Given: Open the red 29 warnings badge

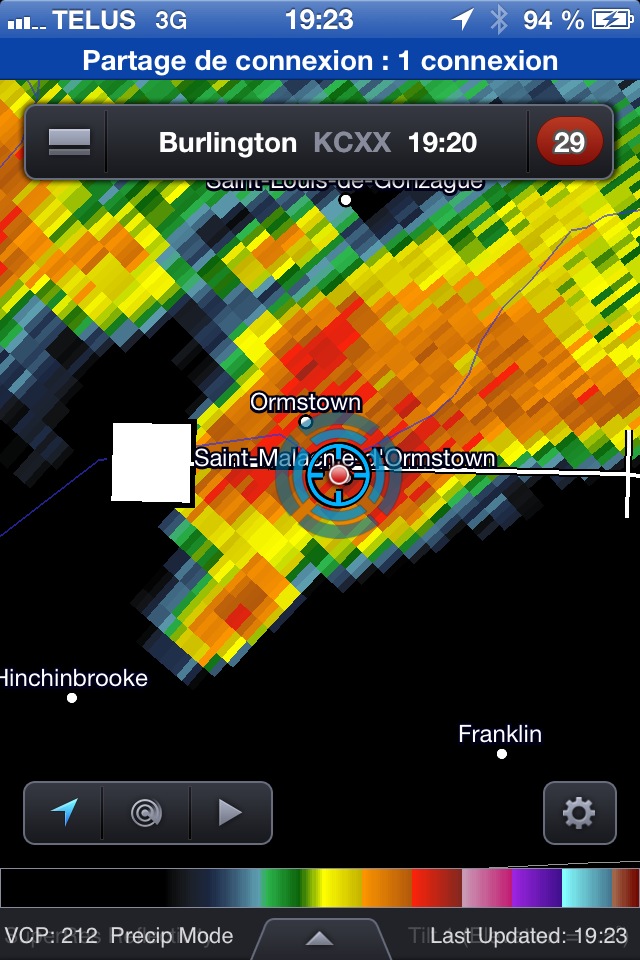Looking at the screenshot, I should click(x=569, y=142).
